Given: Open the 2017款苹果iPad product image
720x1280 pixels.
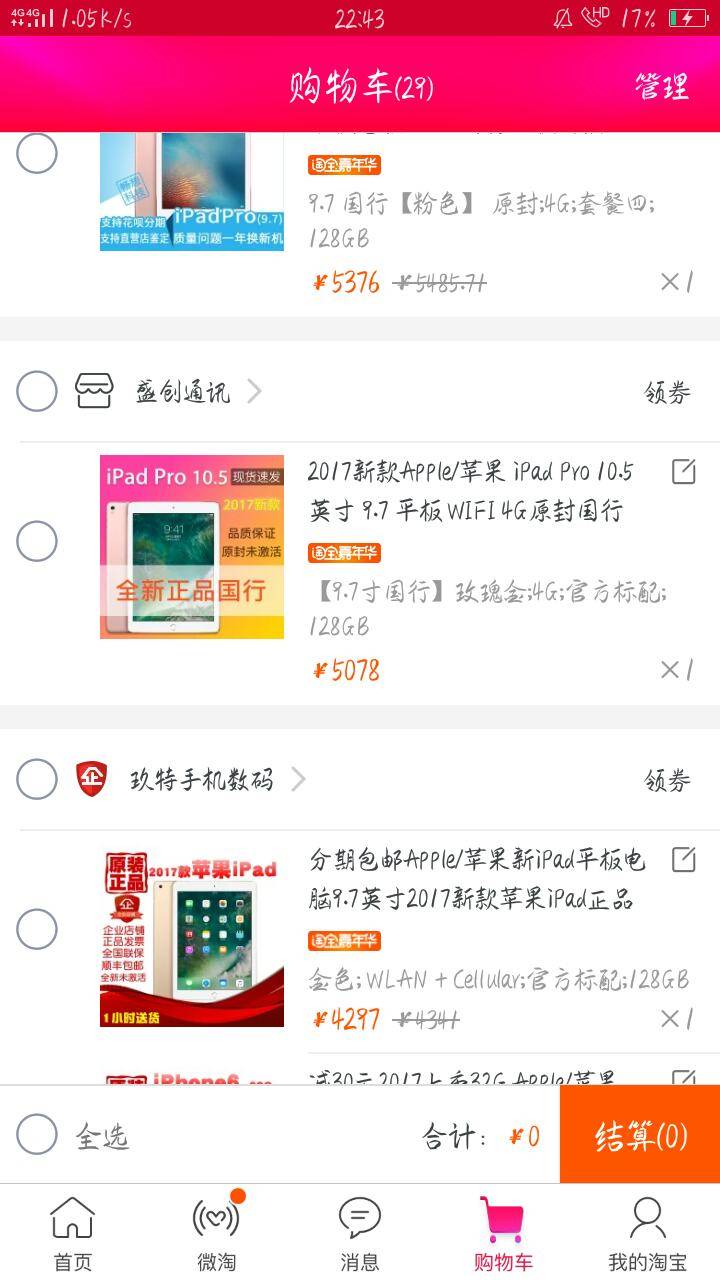Looking at the screenshot, I should [x=192, y=937].
